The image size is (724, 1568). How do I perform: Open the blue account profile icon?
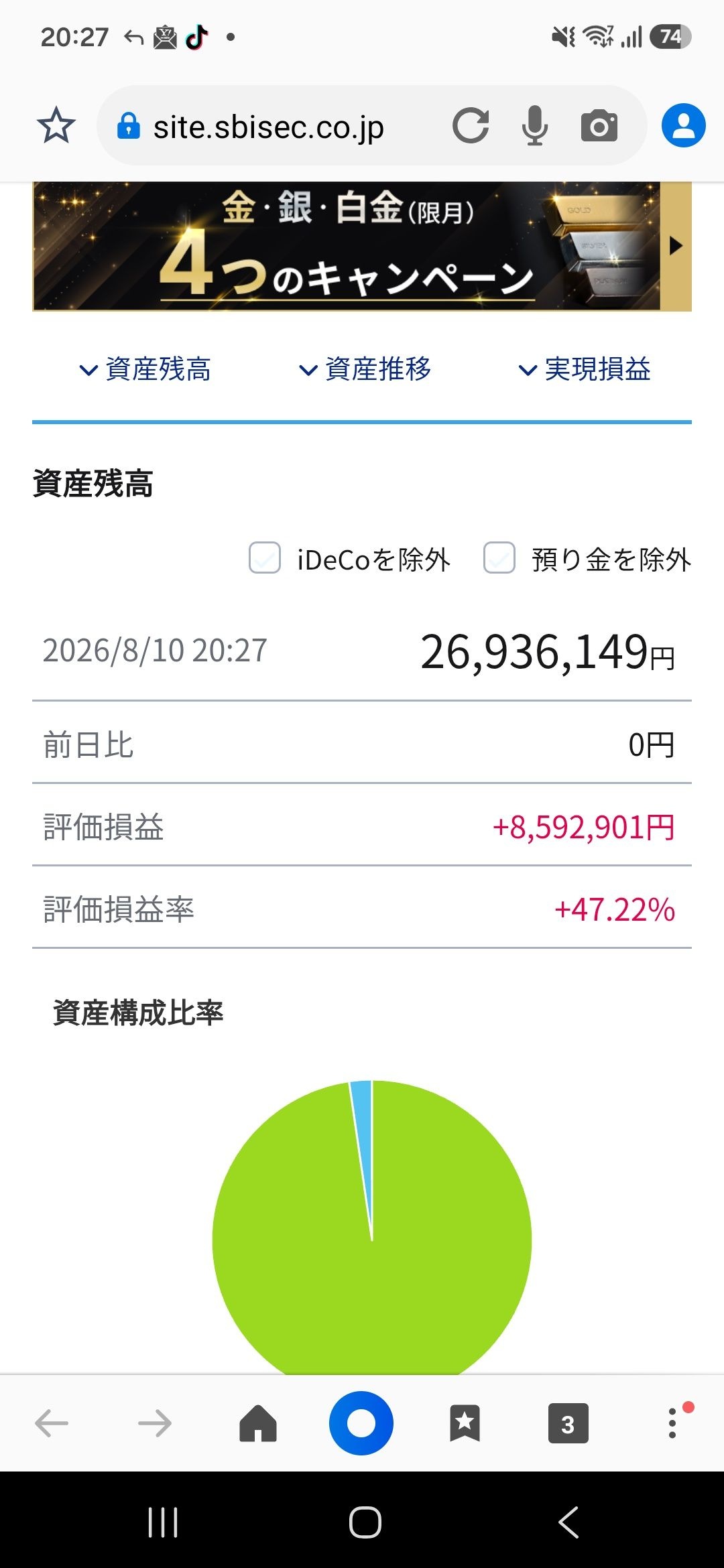683,125
